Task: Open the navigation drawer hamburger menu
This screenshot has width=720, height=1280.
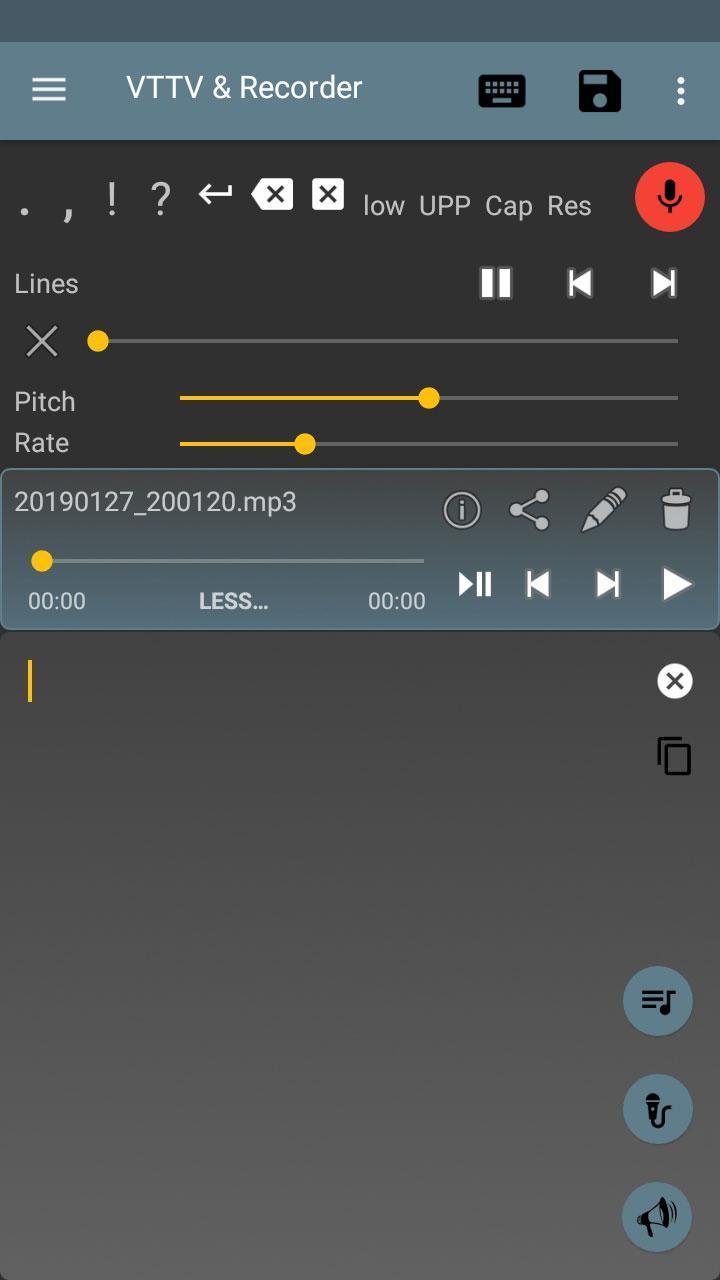Action: click(x=48, y=89)
